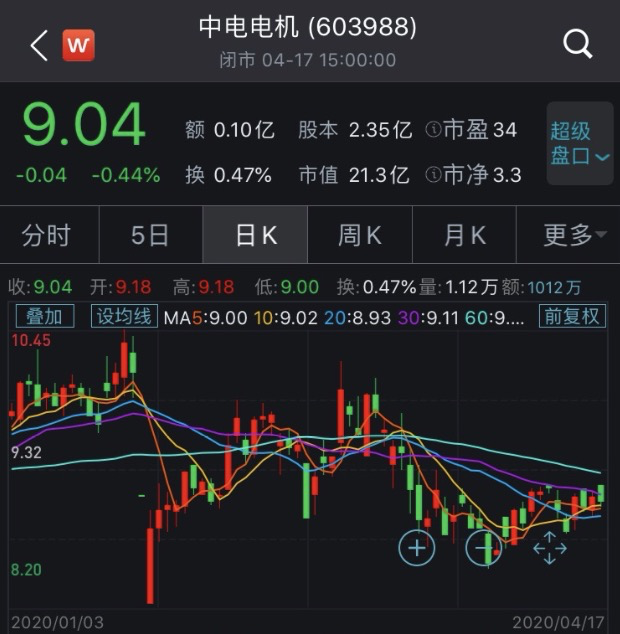Open the stock search magnifier

point(578,43)
